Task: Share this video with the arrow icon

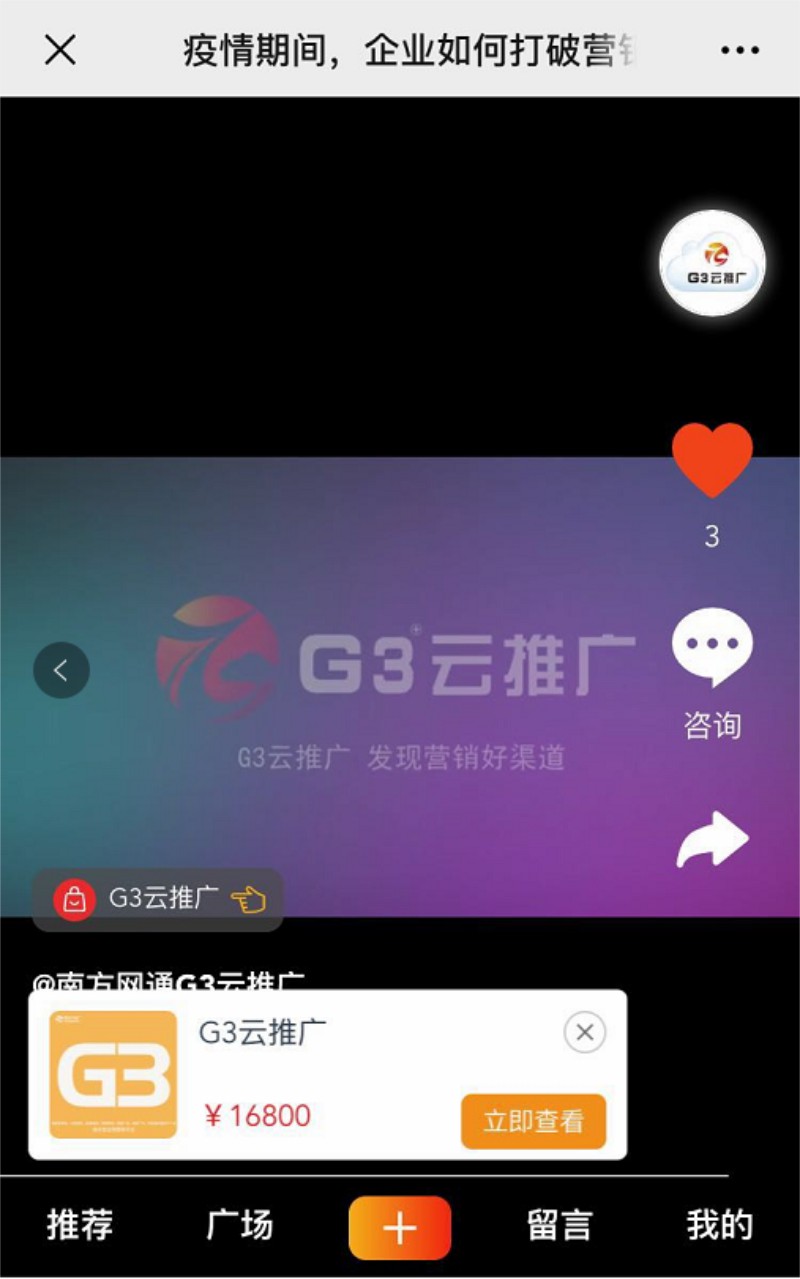Action: (712, 840)
